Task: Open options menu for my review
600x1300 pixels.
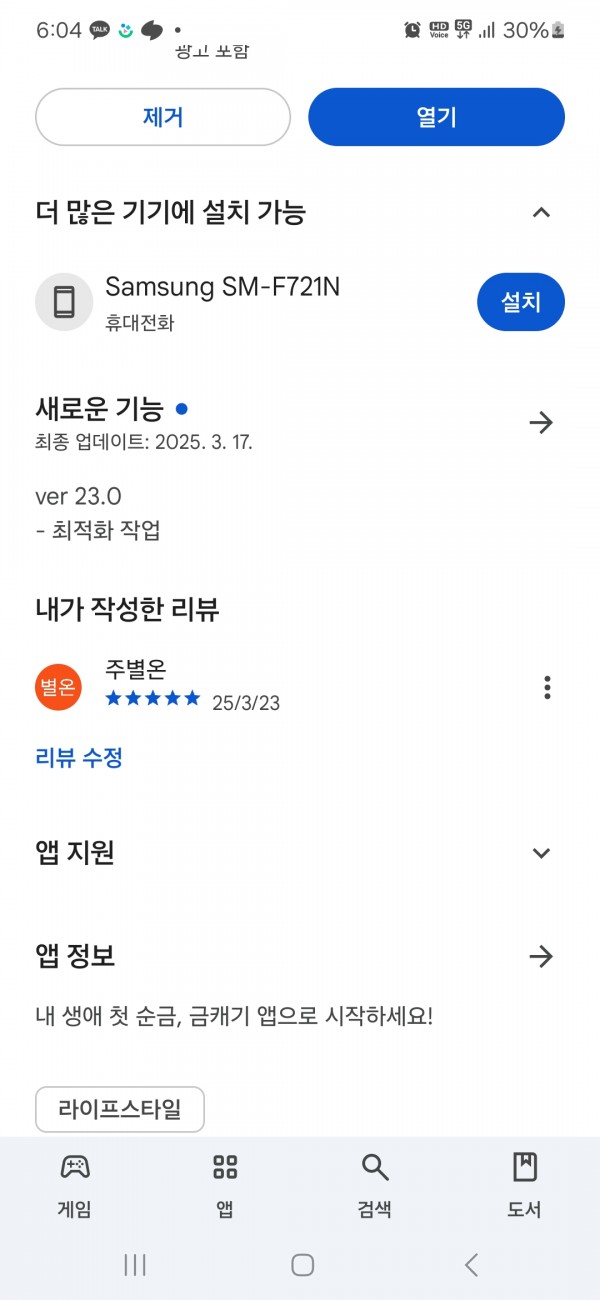Action: point(547,687)
